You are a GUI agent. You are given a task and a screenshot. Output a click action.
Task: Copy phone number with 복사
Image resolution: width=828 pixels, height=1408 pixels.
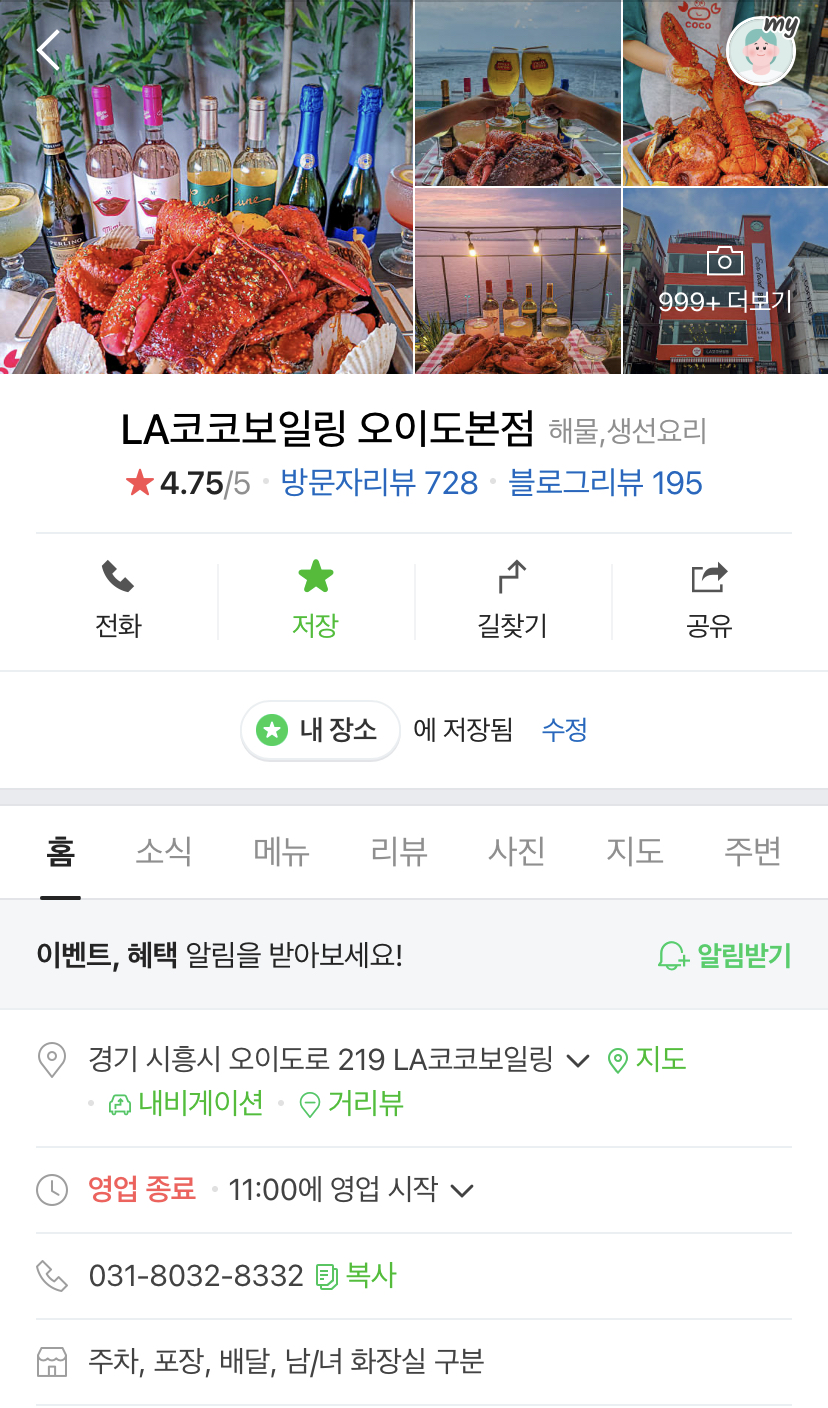[357, 1276]
